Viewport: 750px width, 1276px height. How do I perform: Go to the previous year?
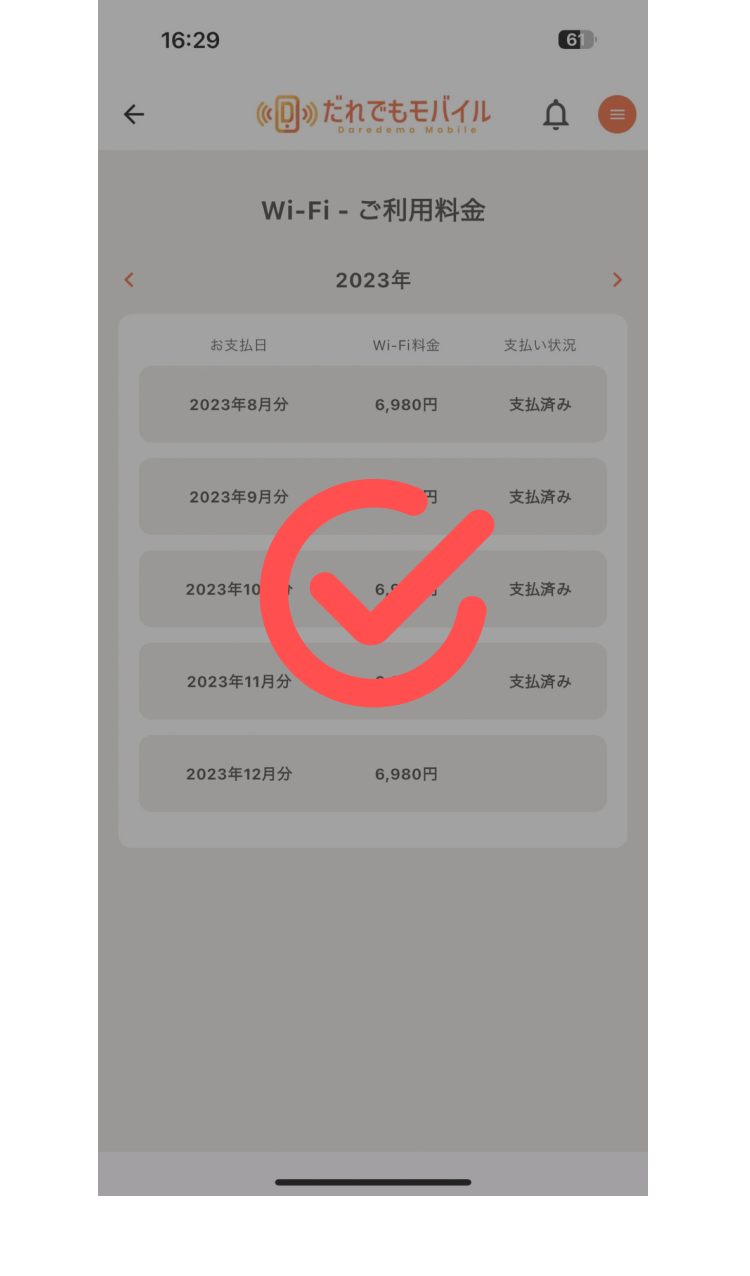pyautogui.click(x=129, y=280)
